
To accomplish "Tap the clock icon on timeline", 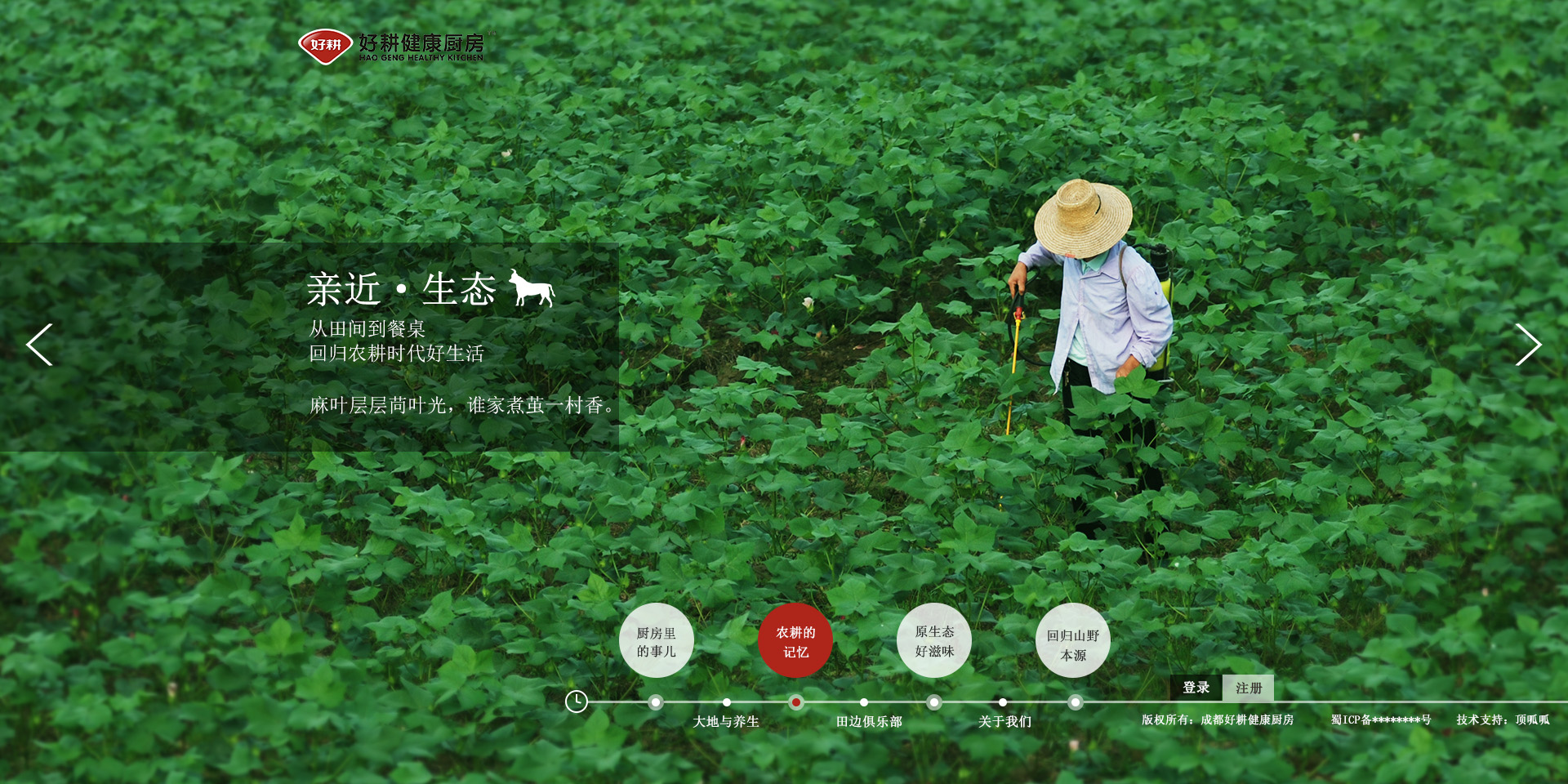I will (577, 702).
